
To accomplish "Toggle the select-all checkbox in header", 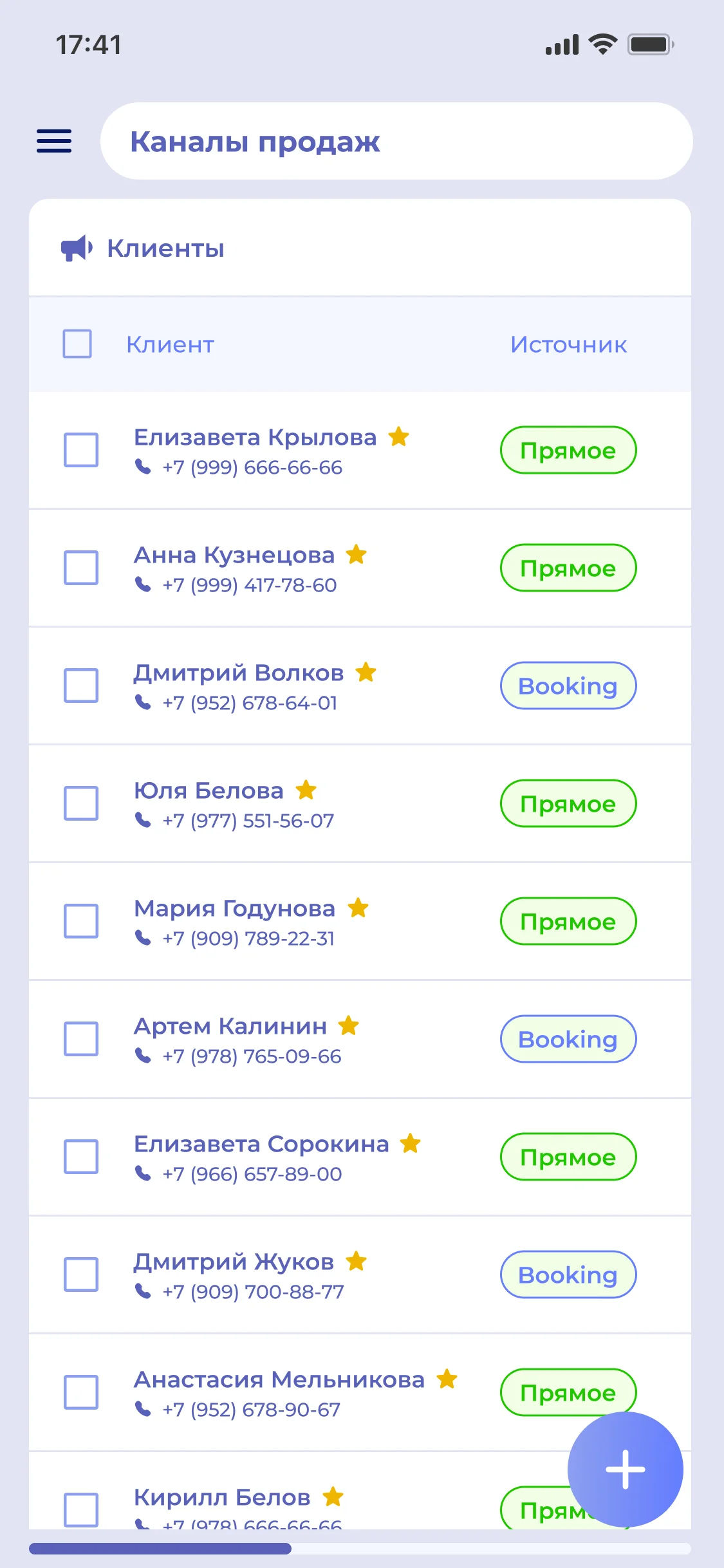I will pyautogui.click(x=77, y=344).
